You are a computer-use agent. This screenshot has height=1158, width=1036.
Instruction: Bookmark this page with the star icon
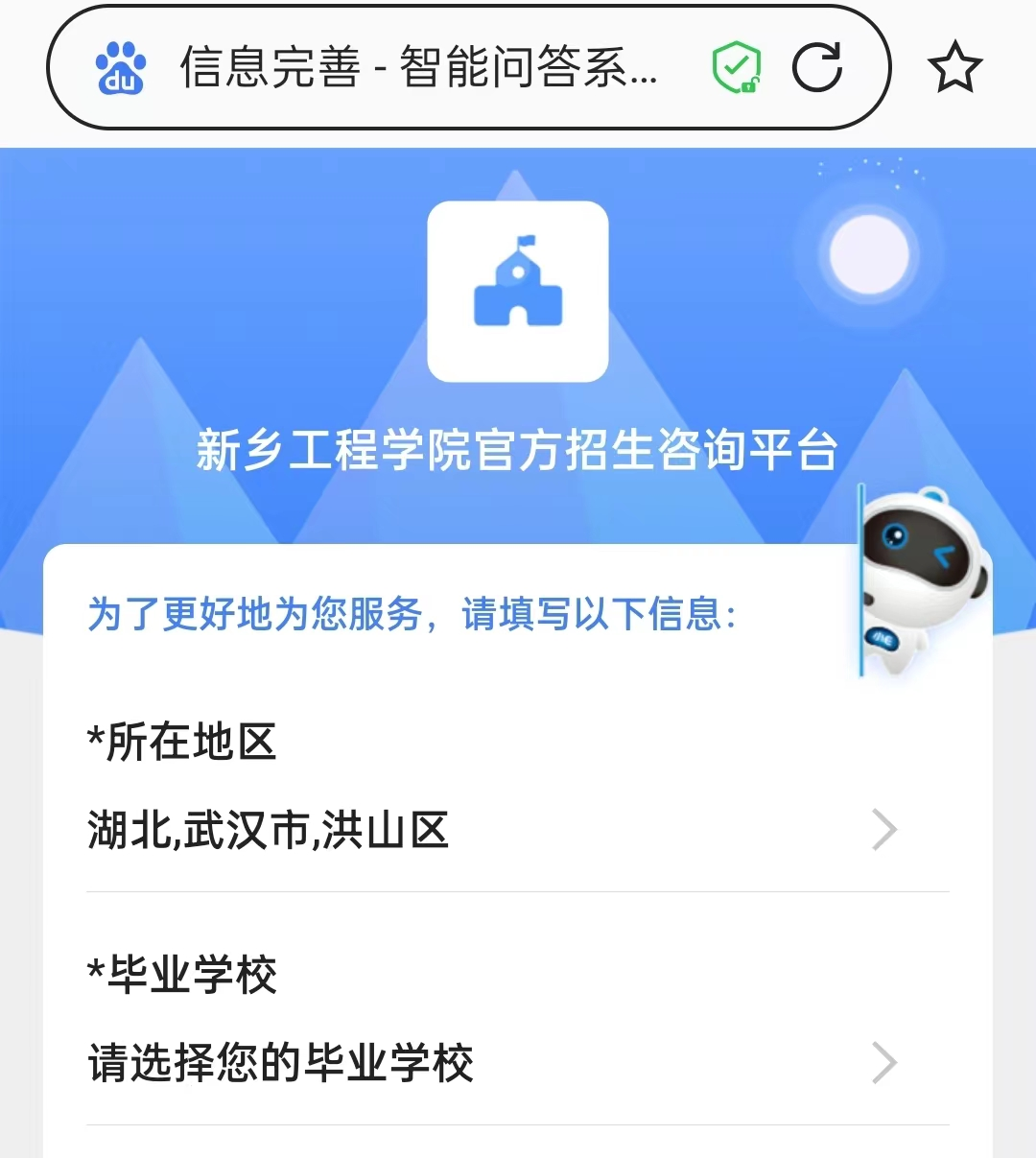click(x=954, y=68)
